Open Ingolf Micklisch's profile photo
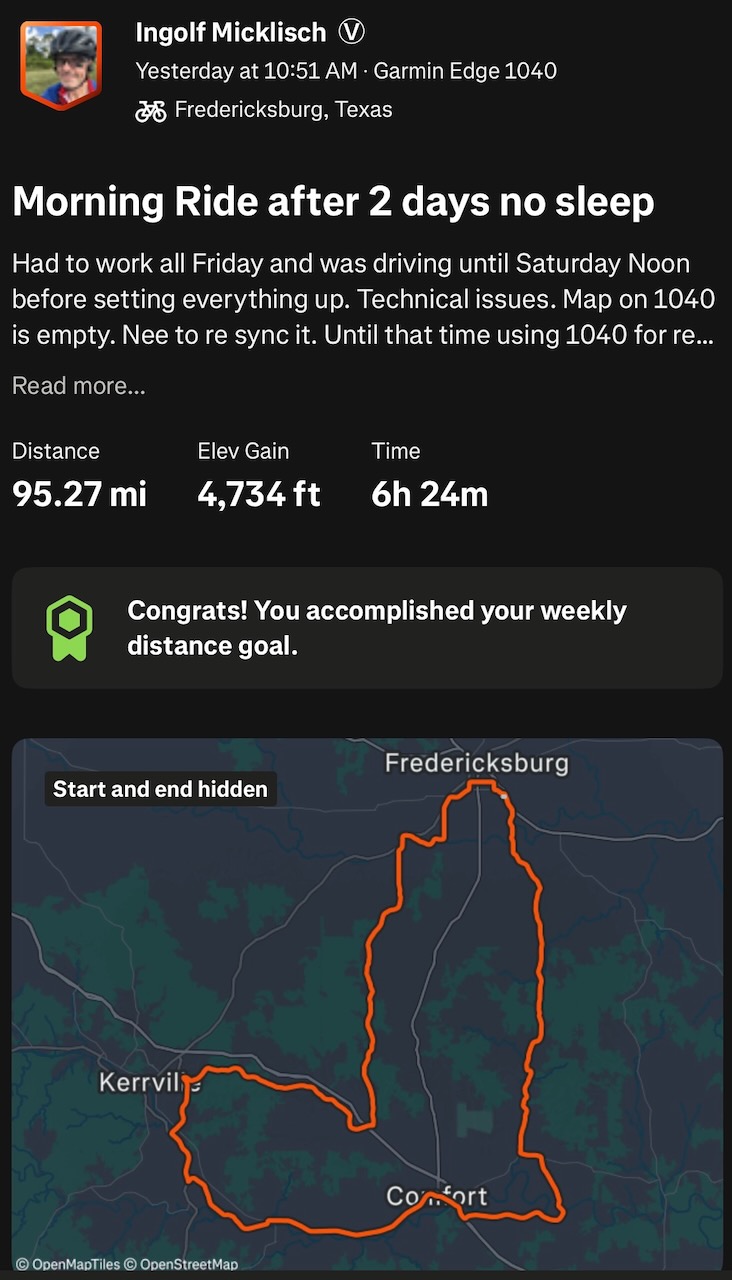This screenshot has width=732, height=1280. (61, 65)
